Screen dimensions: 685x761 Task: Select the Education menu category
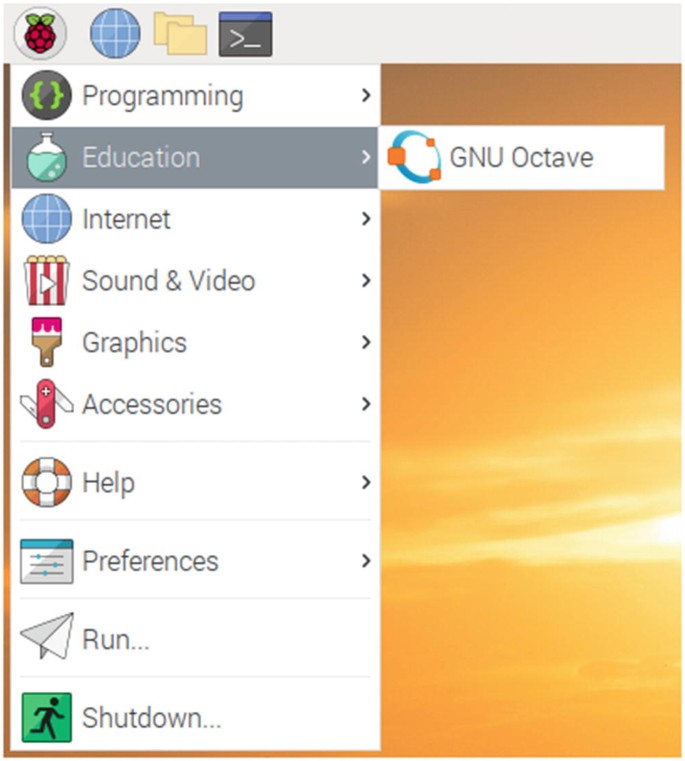[x=140, y=158]
